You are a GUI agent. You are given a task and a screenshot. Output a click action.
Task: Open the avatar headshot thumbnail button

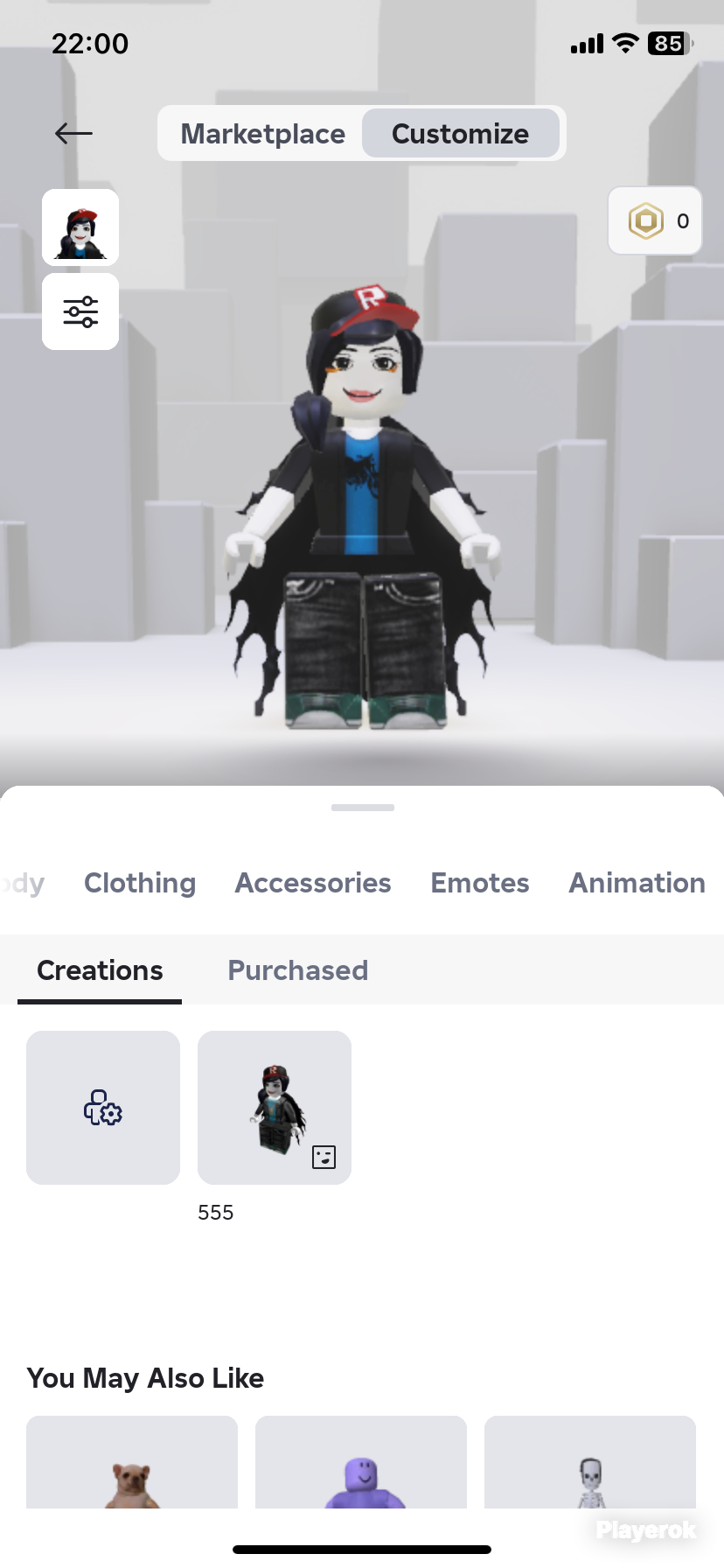(80, 227)
